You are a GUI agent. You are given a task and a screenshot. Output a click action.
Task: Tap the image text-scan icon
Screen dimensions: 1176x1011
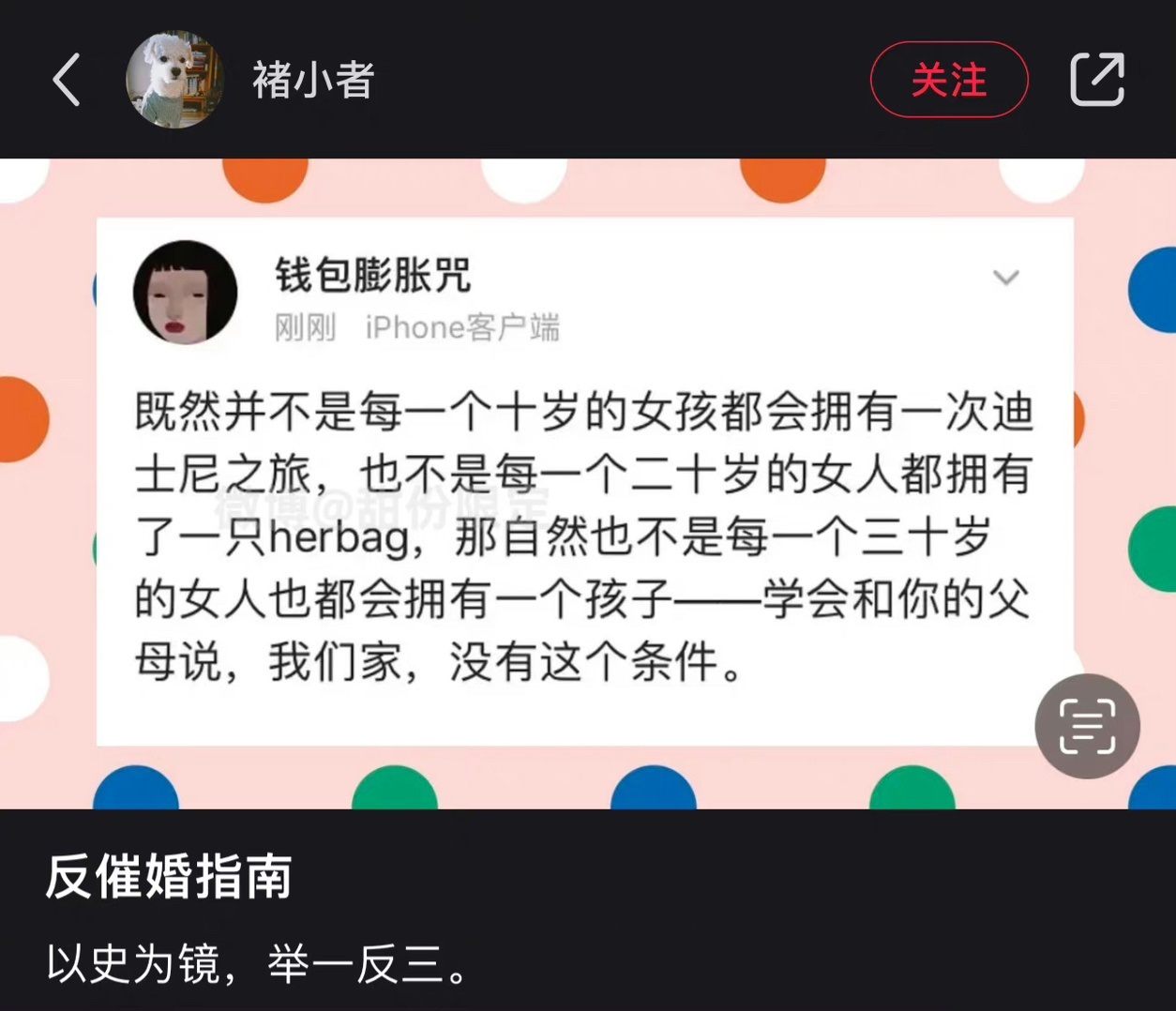tap(1087, 726)
